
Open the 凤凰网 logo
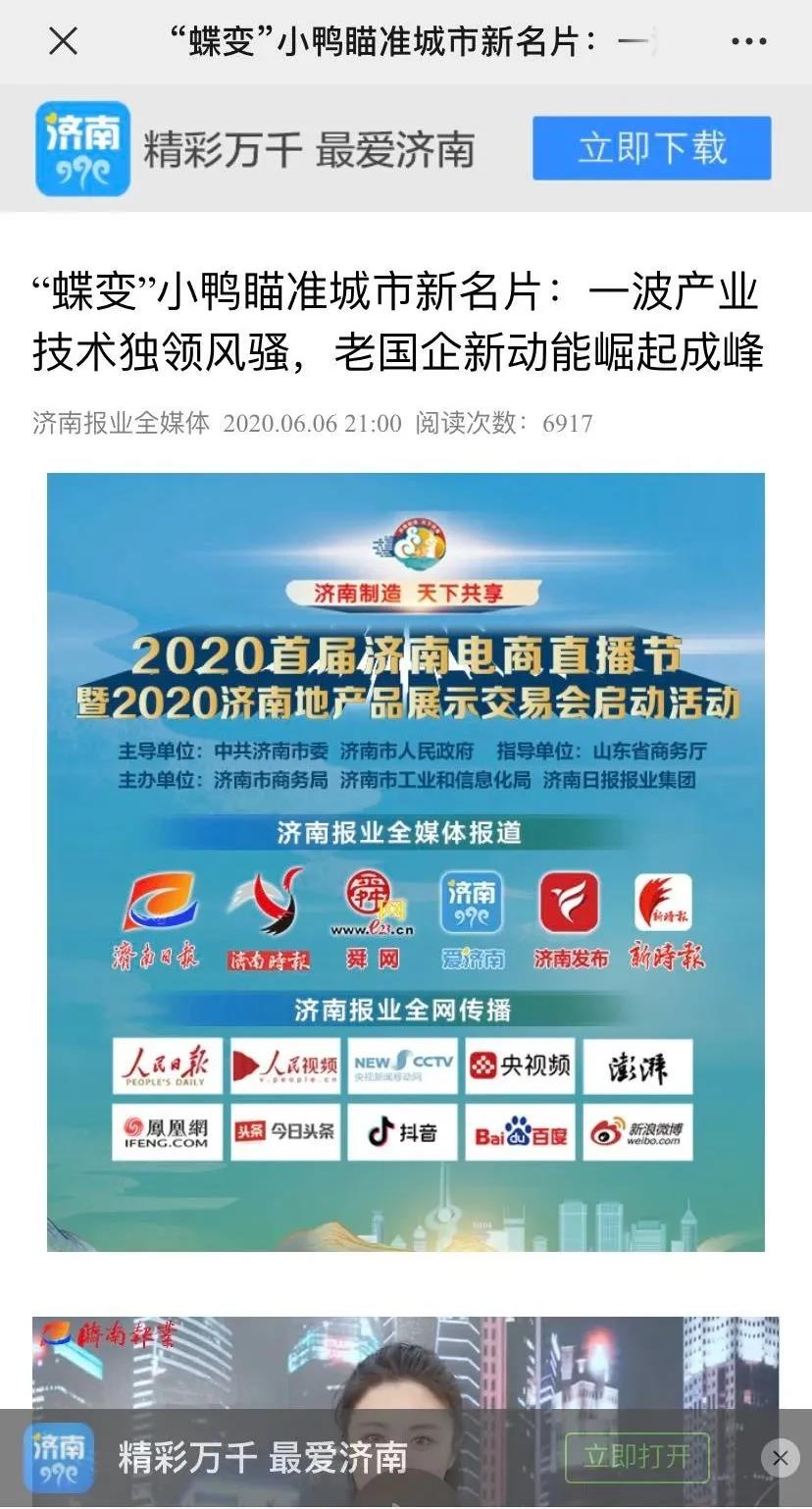(168, 1130)
